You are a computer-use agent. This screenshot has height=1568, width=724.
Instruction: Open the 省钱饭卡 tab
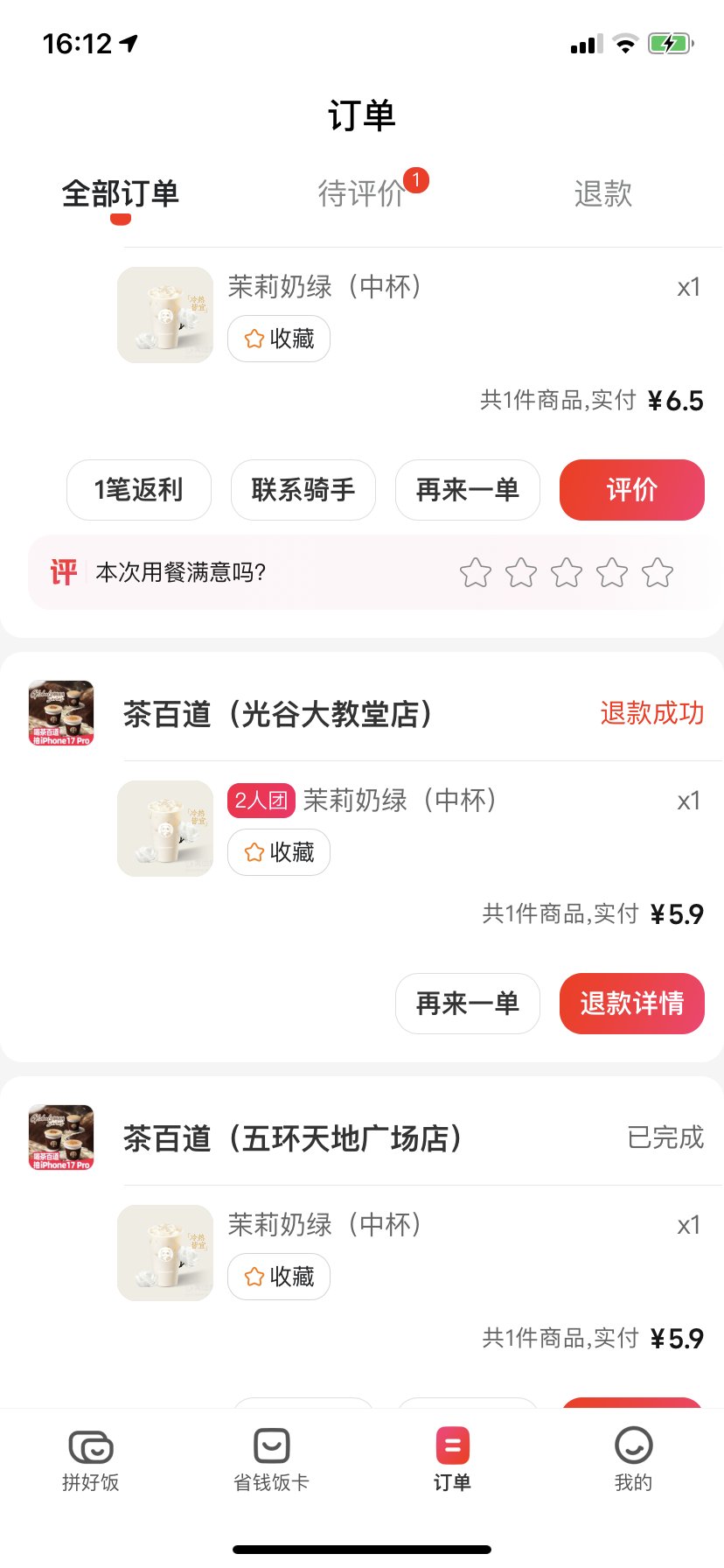click(x=271, y=1459)
